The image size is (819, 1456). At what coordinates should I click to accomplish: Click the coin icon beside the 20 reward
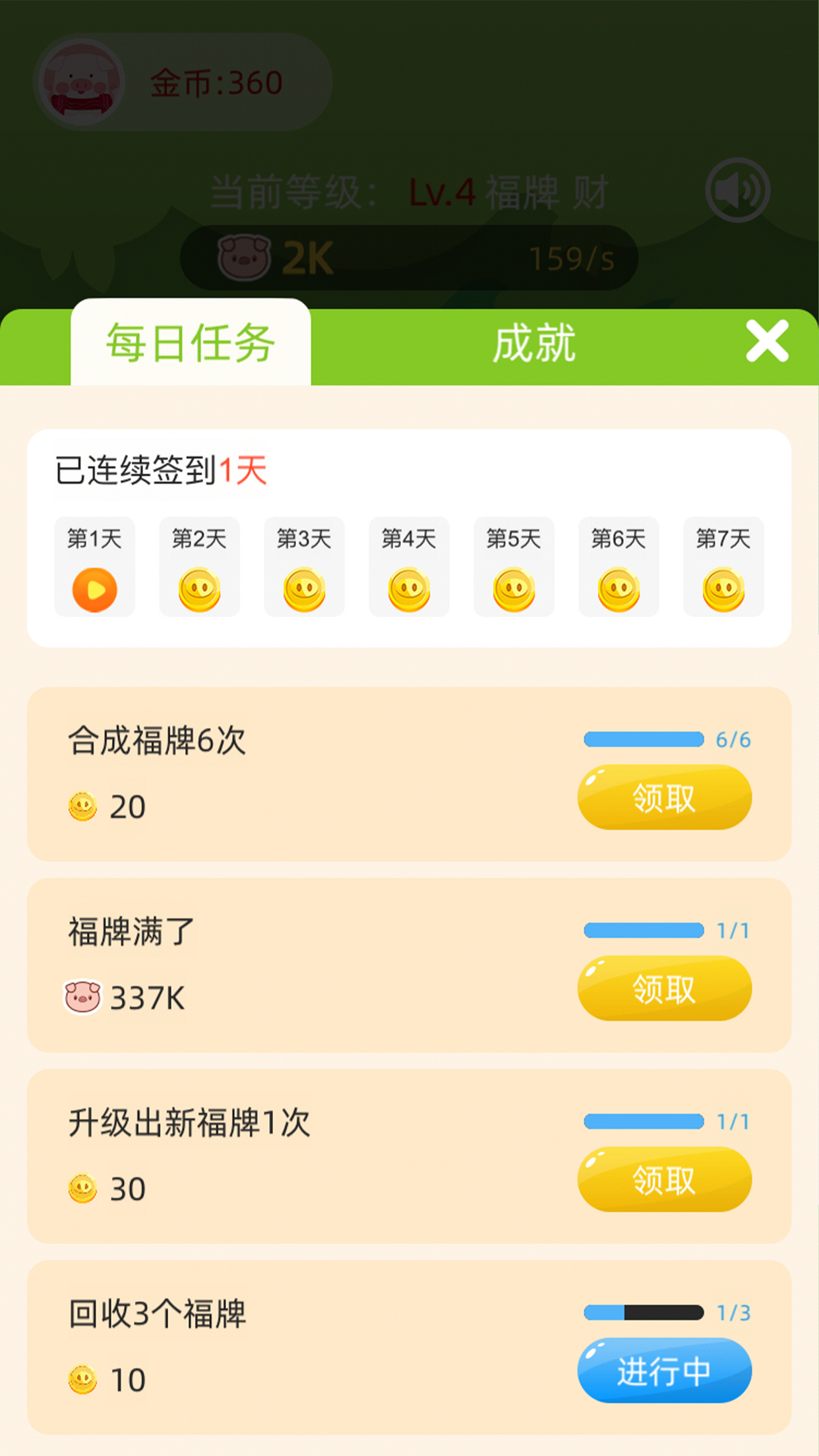click(x=82, y=806)
